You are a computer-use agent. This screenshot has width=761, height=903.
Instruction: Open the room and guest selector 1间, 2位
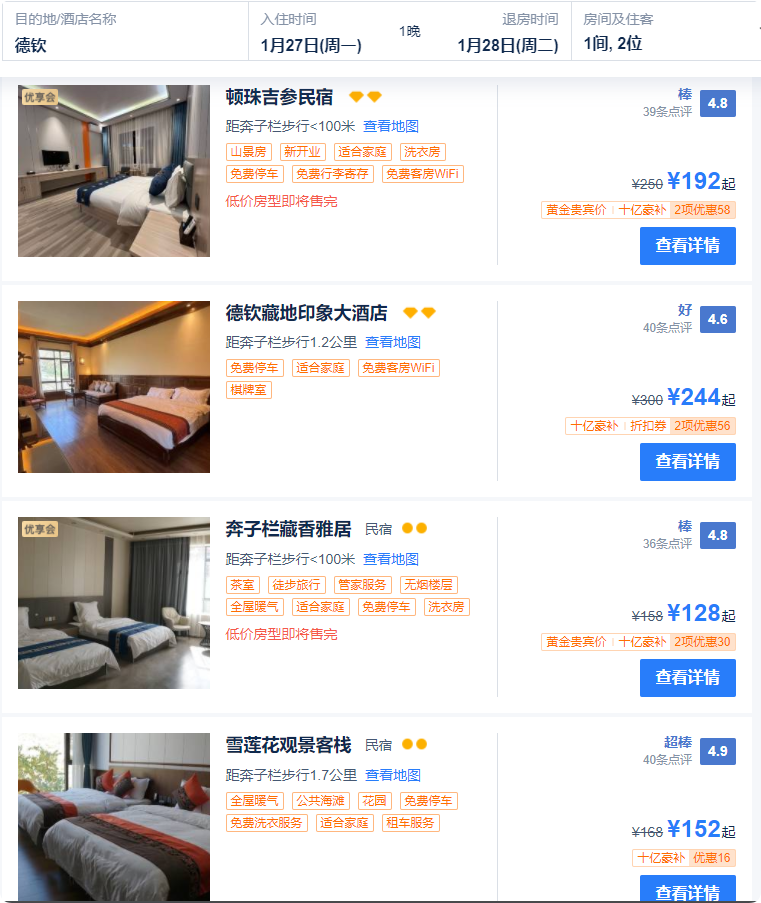tap(614, 44)
